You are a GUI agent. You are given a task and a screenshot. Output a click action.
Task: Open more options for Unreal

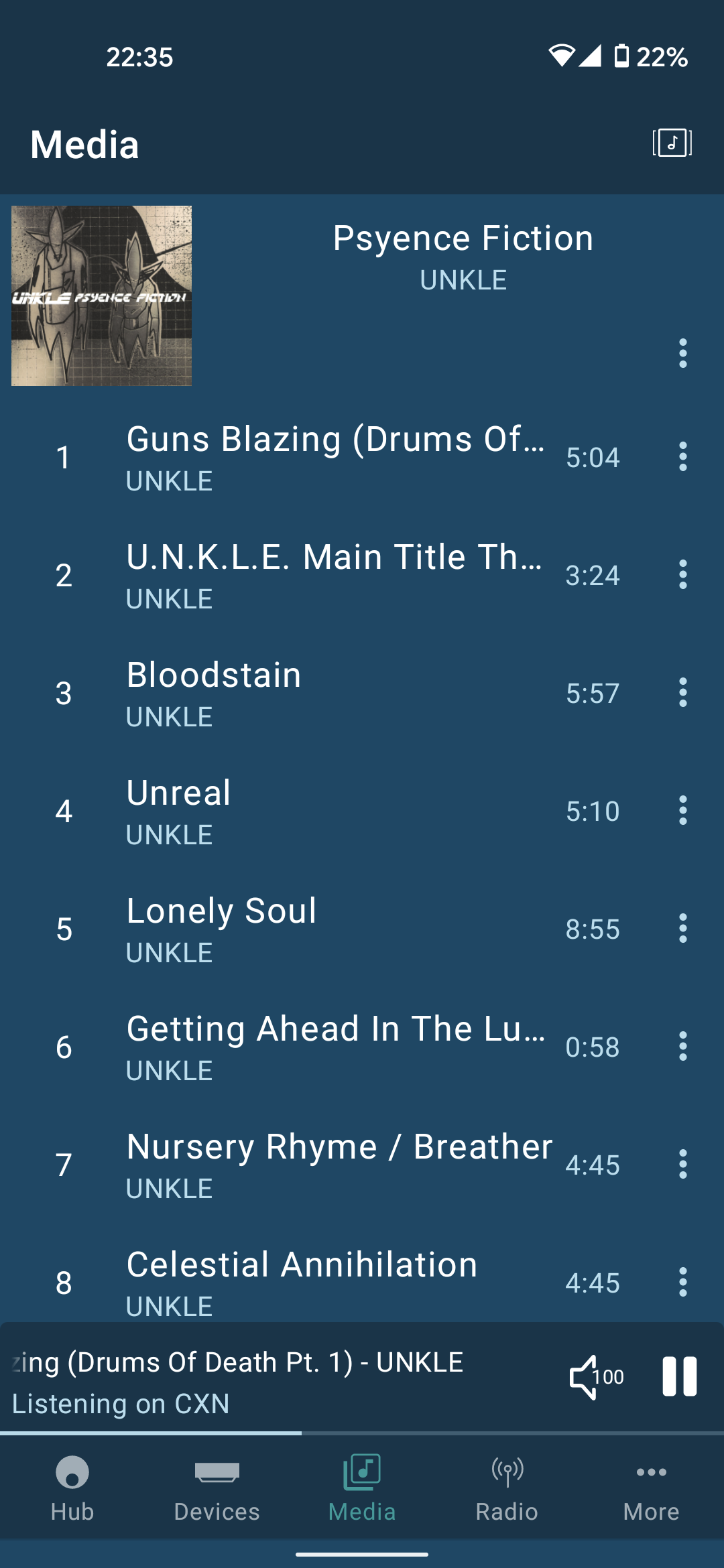(x=682, y=811)
